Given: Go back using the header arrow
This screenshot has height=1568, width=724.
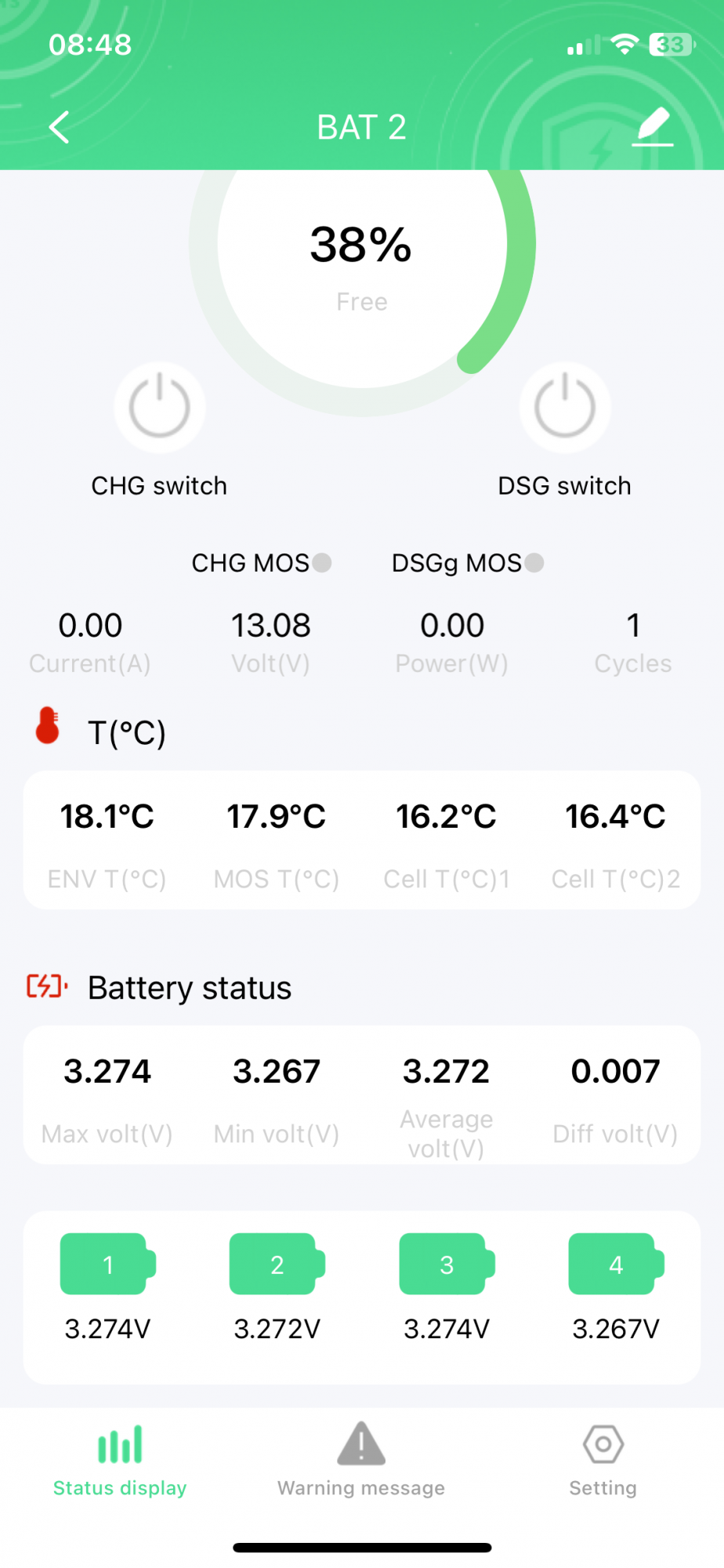Looking at the screenshot, I should [60, 127].
